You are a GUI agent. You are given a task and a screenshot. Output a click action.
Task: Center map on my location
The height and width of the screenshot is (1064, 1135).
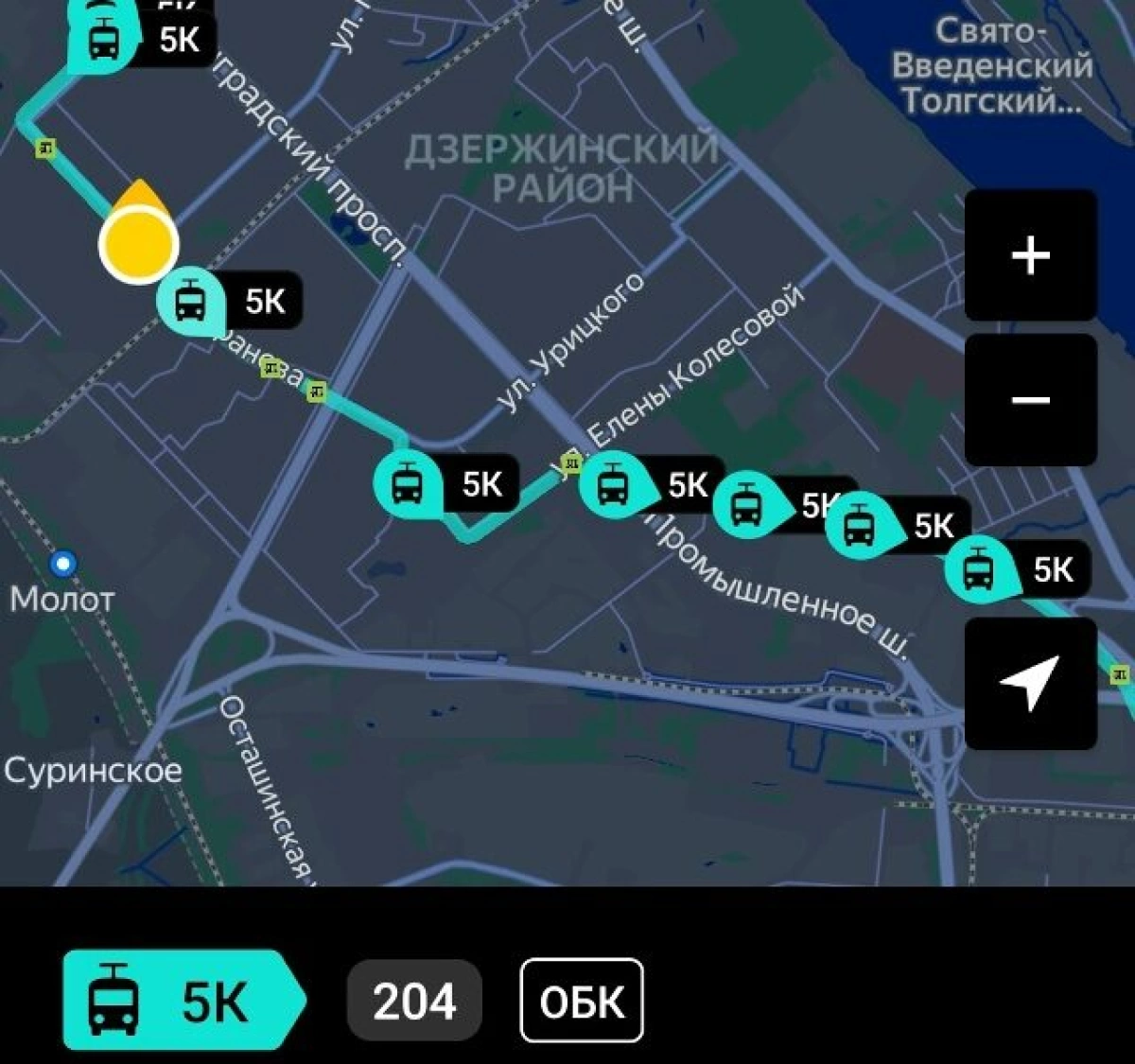click(x=1030, y=683)
